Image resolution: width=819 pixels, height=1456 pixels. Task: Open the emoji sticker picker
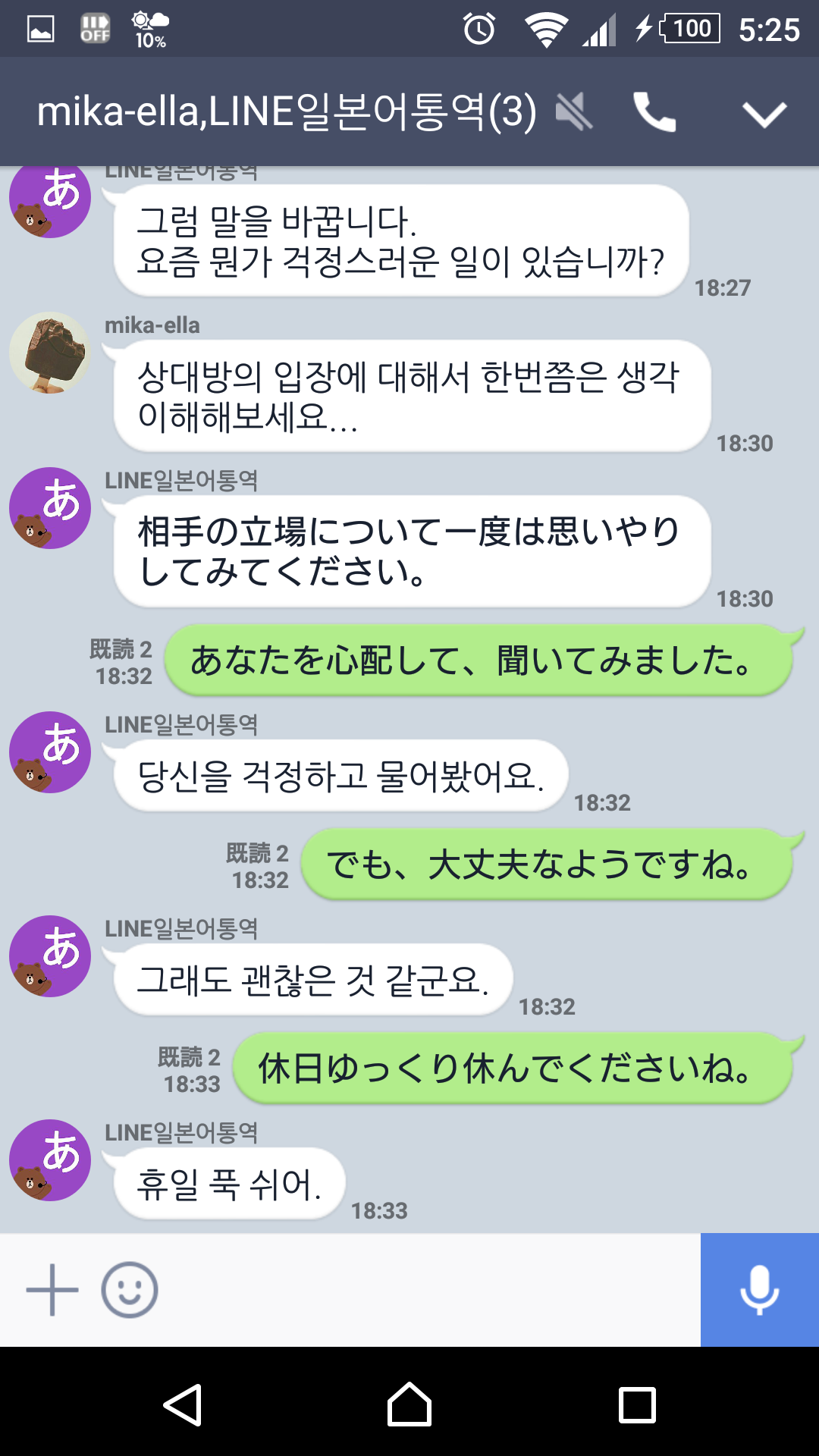130,1290
